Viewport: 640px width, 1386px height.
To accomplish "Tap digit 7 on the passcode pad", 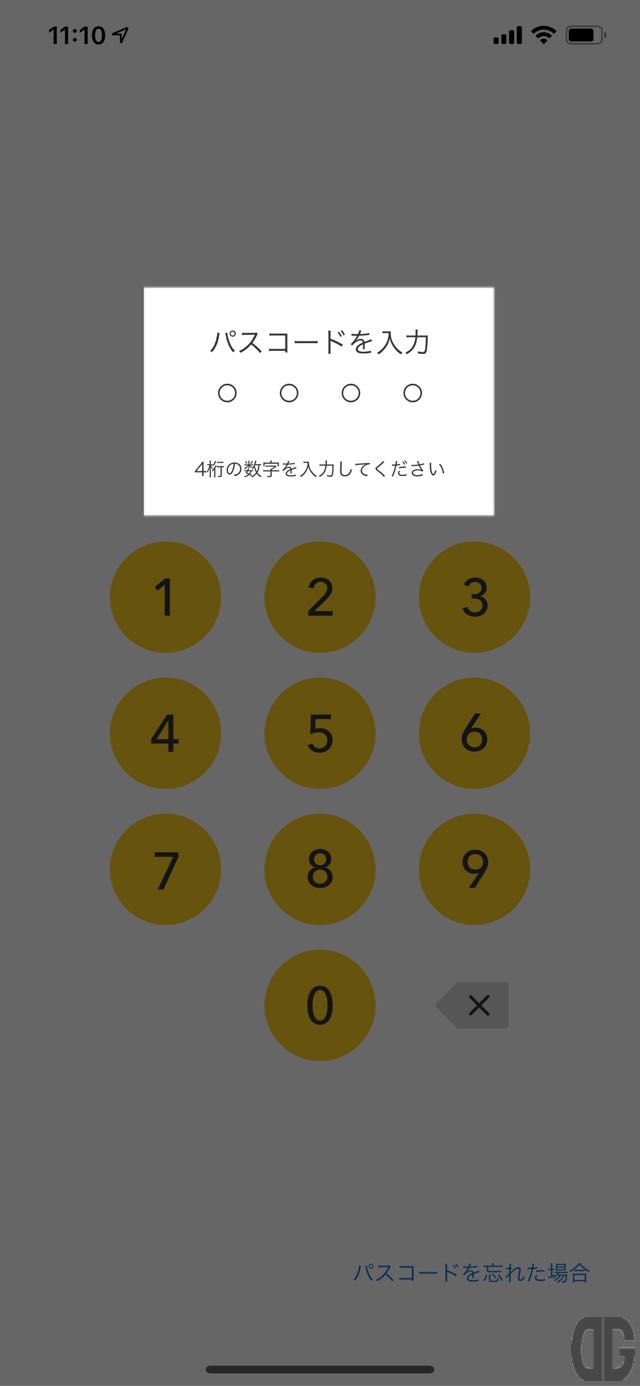I will coord(165,869).
